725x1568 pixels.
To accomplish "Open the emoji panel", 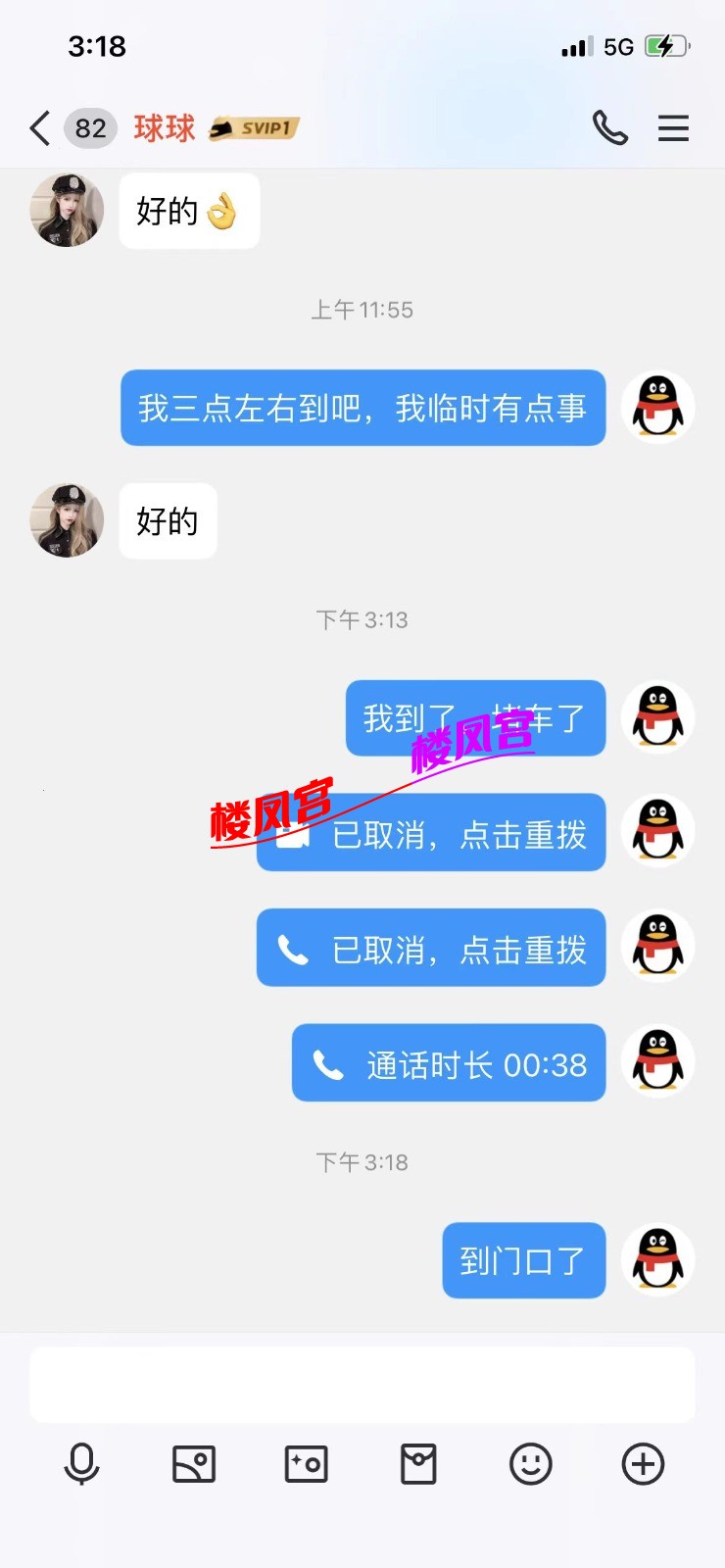I will coord(531,1464).
